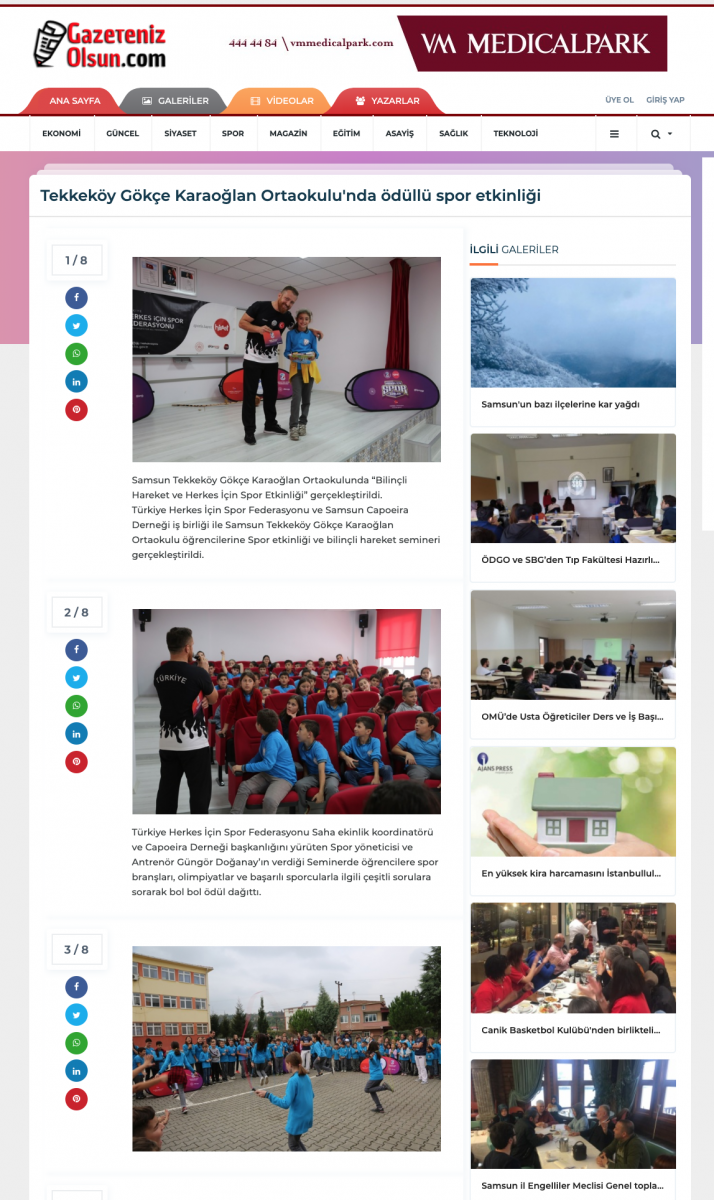The image size is (714, 1200).
Task: Tap the ÜYE OL link
Action: (619, 100)
